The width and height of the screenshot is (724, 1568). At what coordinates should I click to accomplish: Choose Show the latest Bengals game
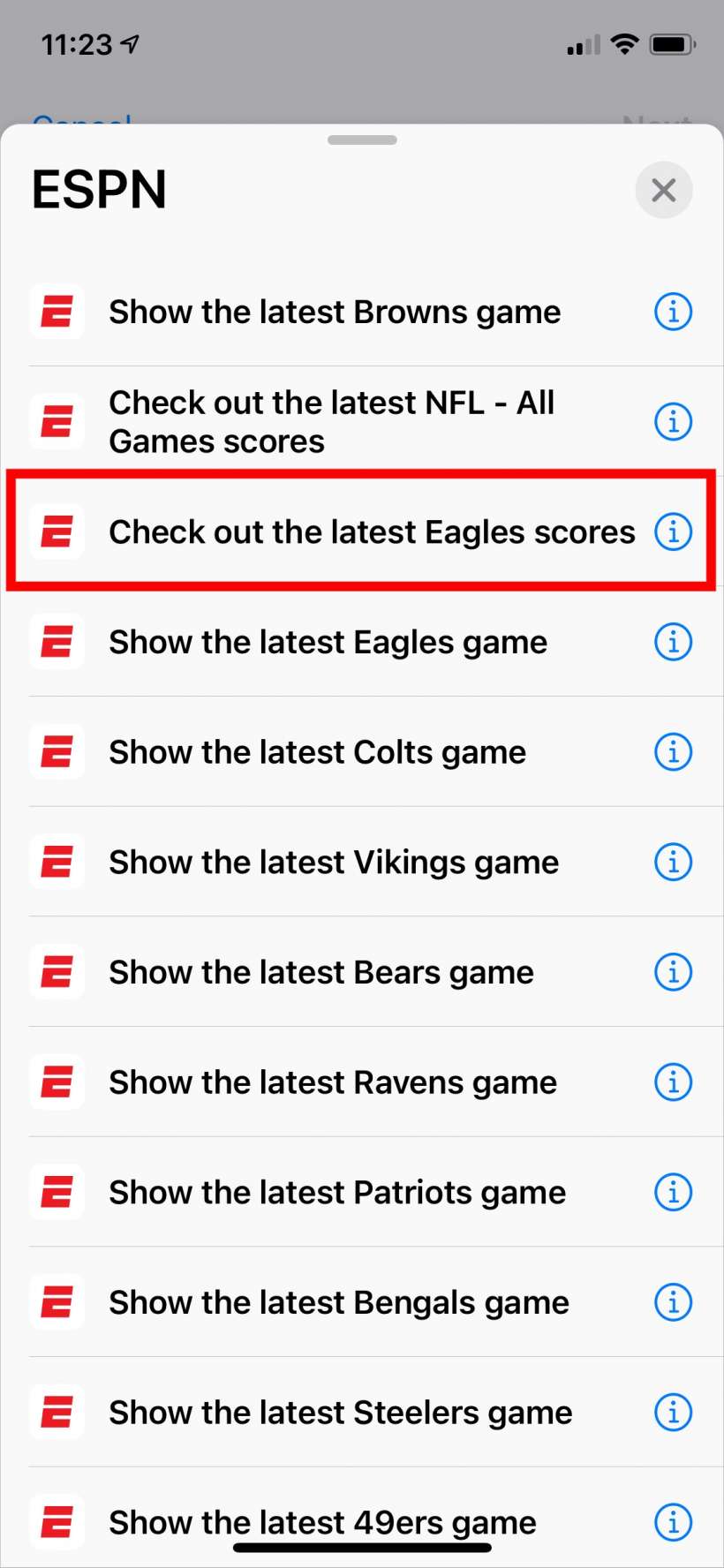(x=339, y=1303)
